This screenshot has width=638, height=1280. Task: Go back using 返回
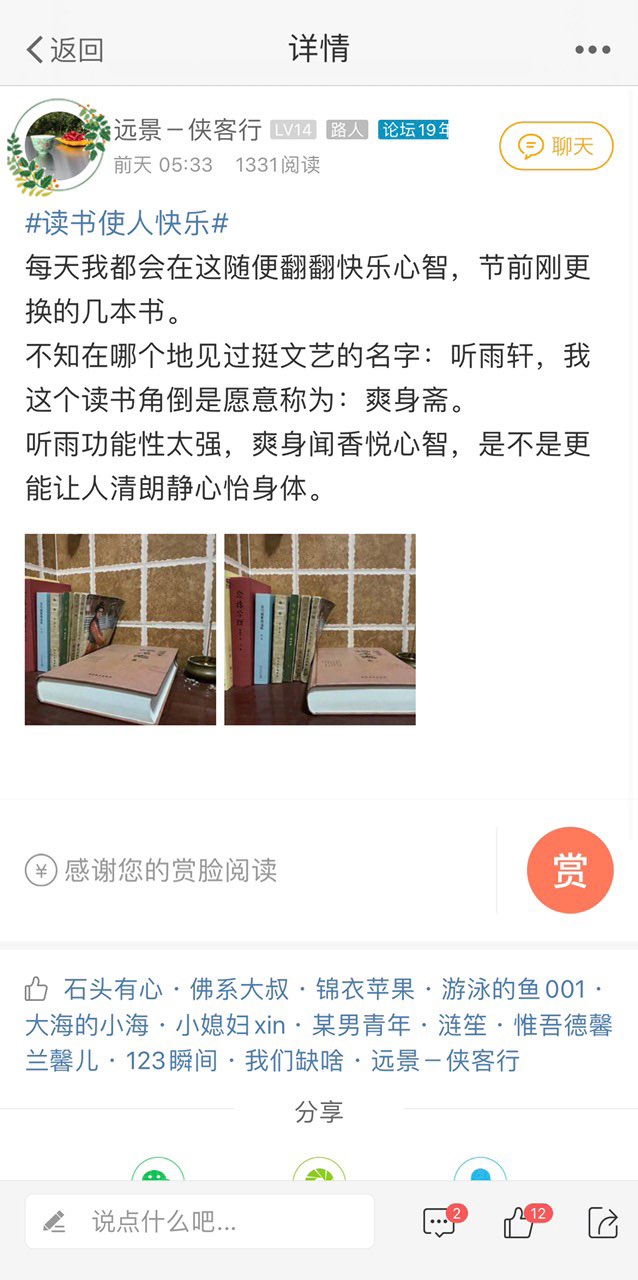[x=65, y=49]
